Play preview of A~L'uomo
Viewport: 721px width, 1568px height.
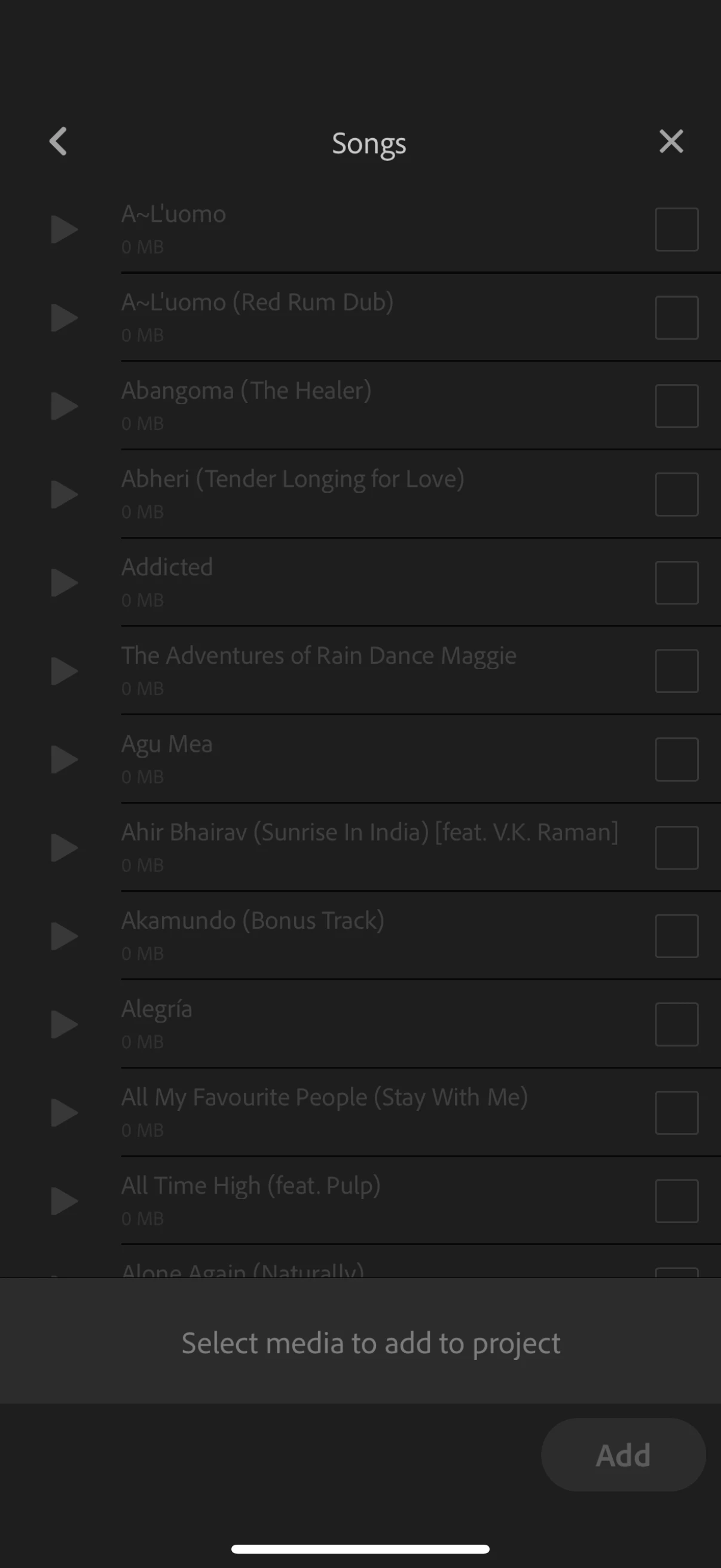pyautogui.click(x=64, y=230)
